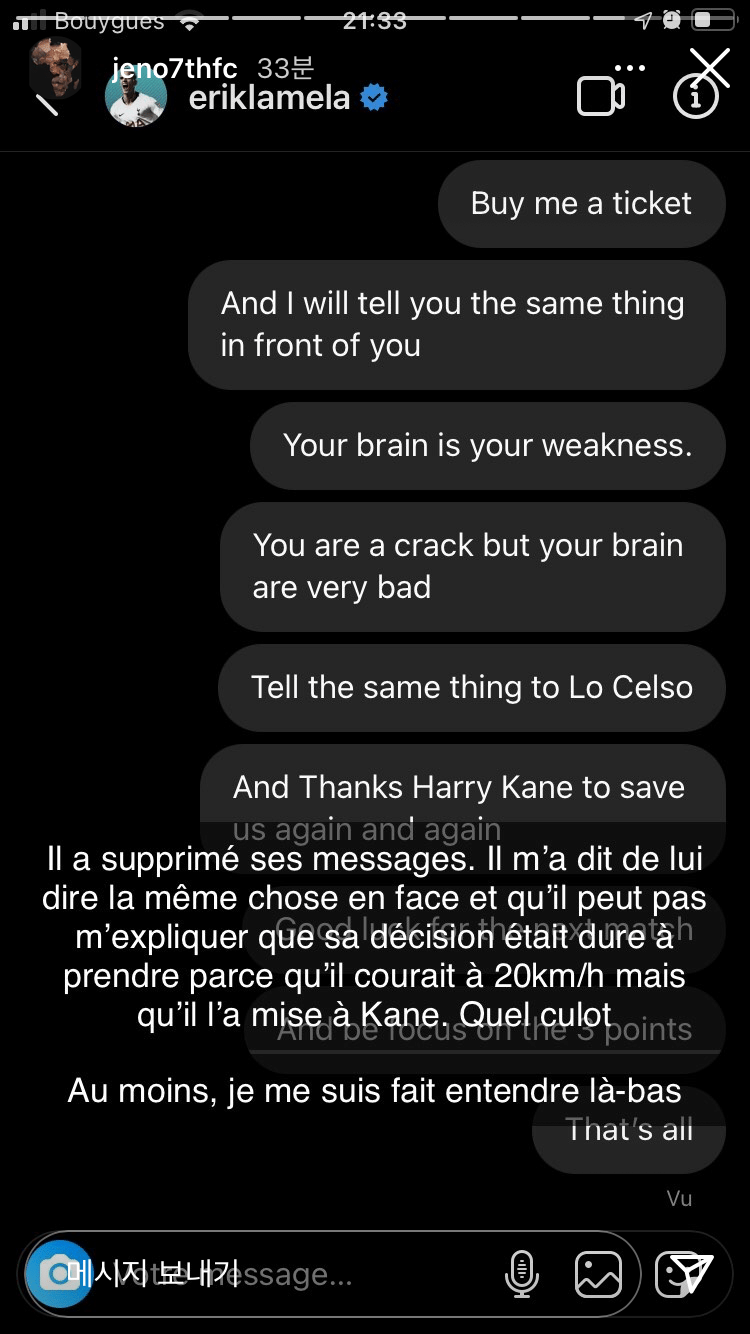Close the story viewer
750x1334 pixels.
710,68
